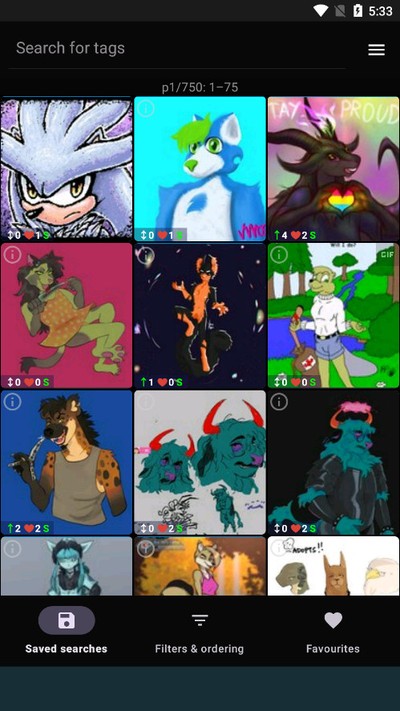Viewport: 400px width, 711px height.
Task: Go to the Favourites tab
Action: tap(333, 631)
